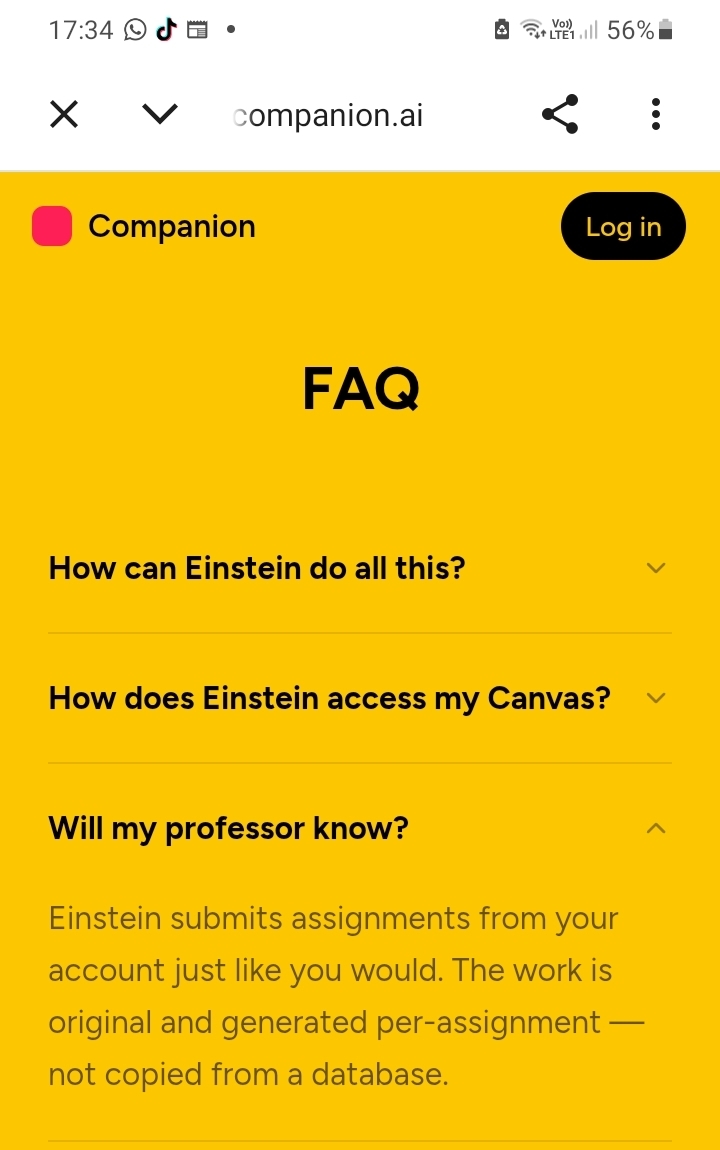The height and width of the screenshot is (1150, 720).
Task: Tap the Log in button
Action: coord(623,227)
